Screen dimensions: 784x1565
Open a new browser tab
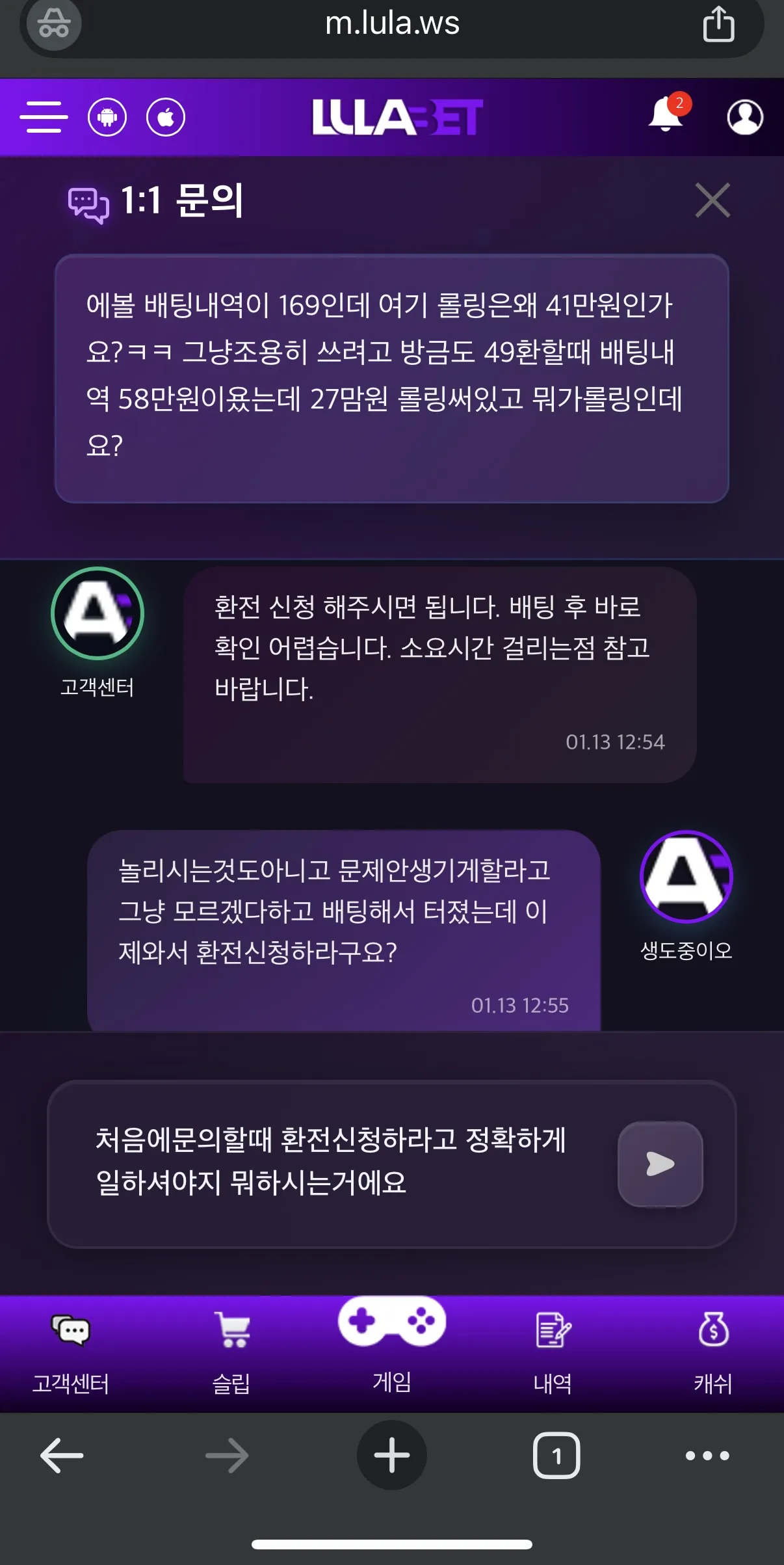(x=392, y=1455)
